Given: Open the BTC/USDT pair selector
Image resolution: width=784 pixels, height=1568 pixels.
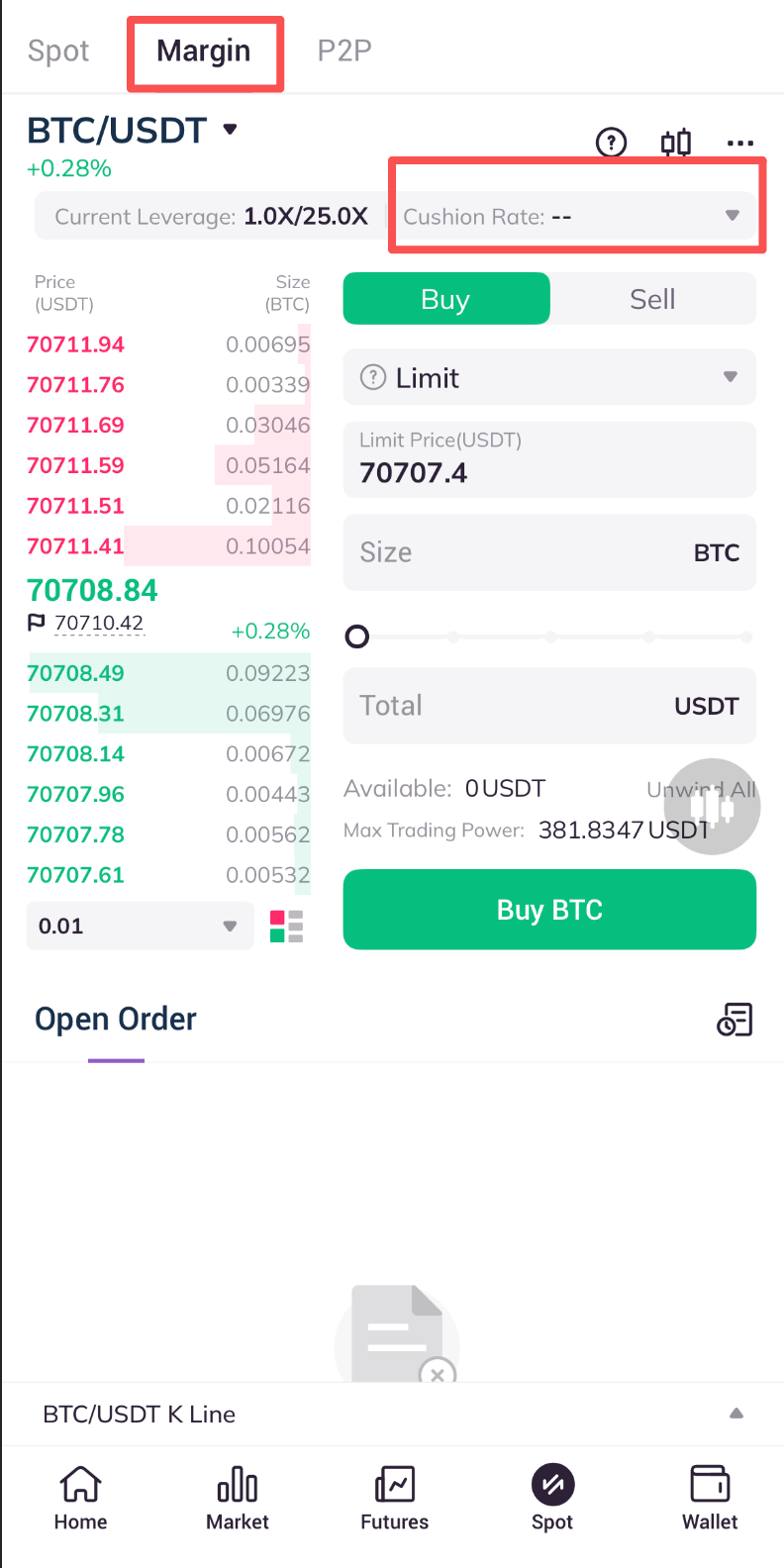Looking at the screenshot, I should (x=133, y=131).
